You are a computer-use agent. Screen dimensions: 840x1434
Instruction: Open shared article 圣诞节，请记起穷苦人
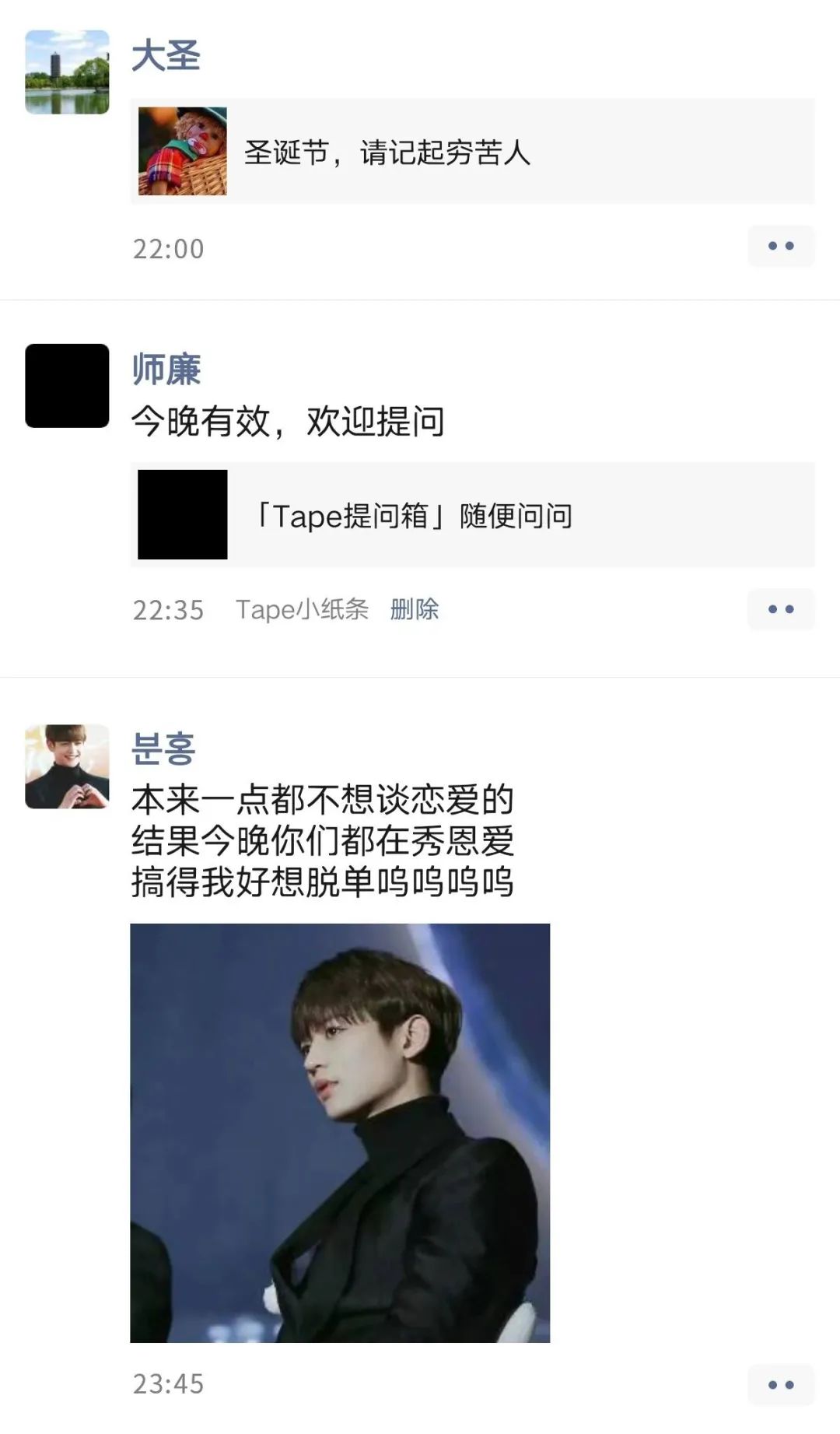pos(471,152)
